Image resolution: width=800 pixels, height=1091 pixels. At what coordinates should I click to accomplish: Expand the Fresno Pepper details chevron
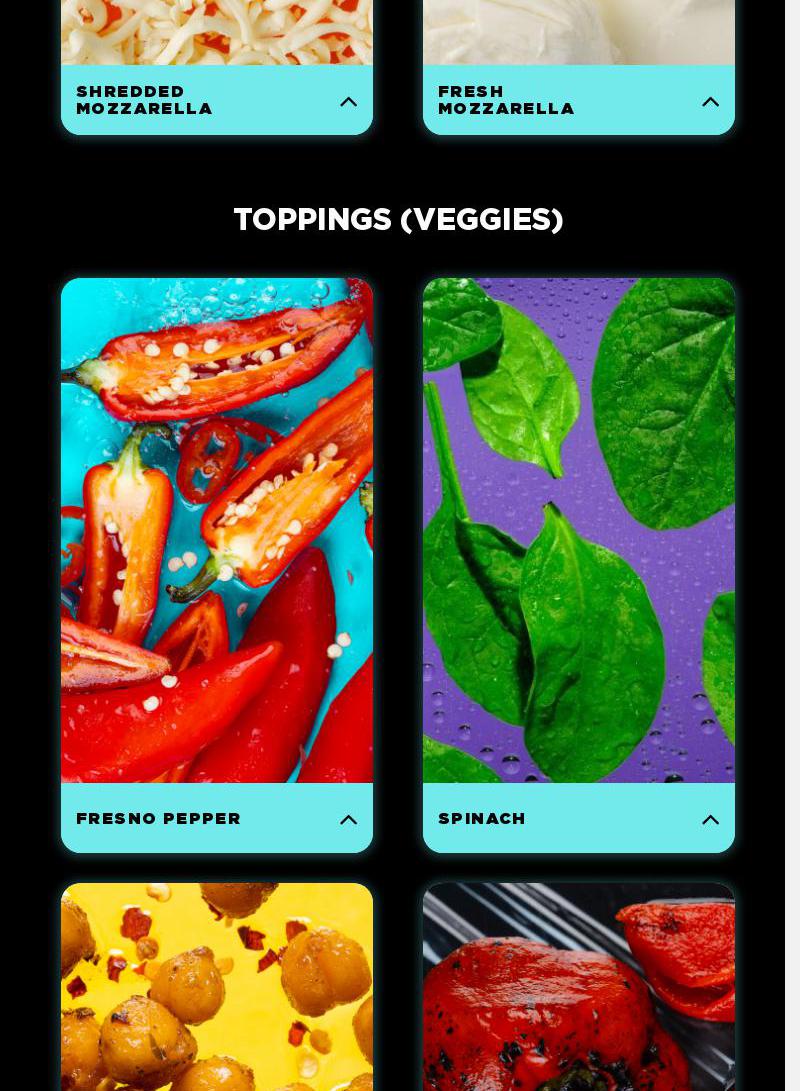348,819
